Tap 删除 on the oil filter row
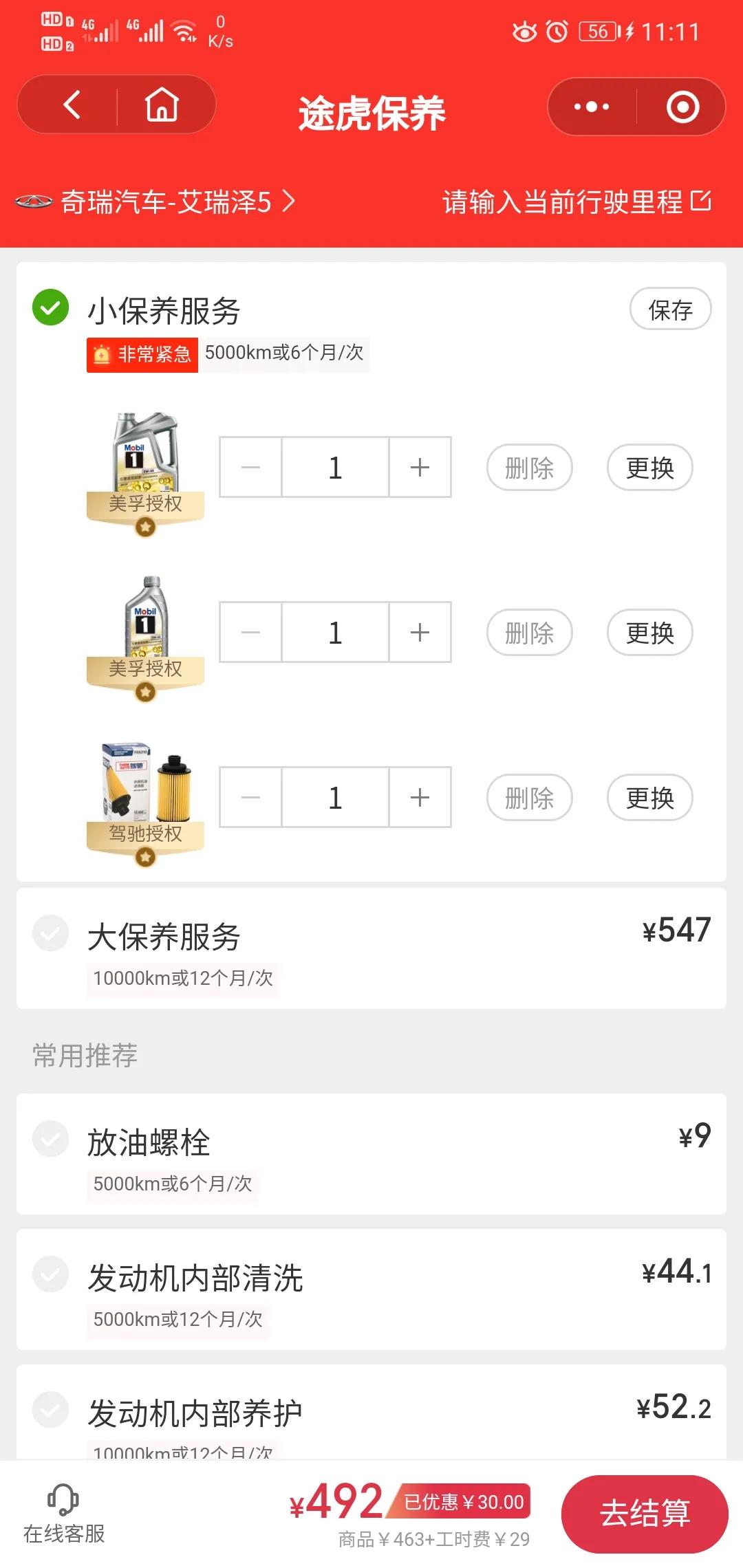The width and height of the screenshot is (743, 1568). 529,797
